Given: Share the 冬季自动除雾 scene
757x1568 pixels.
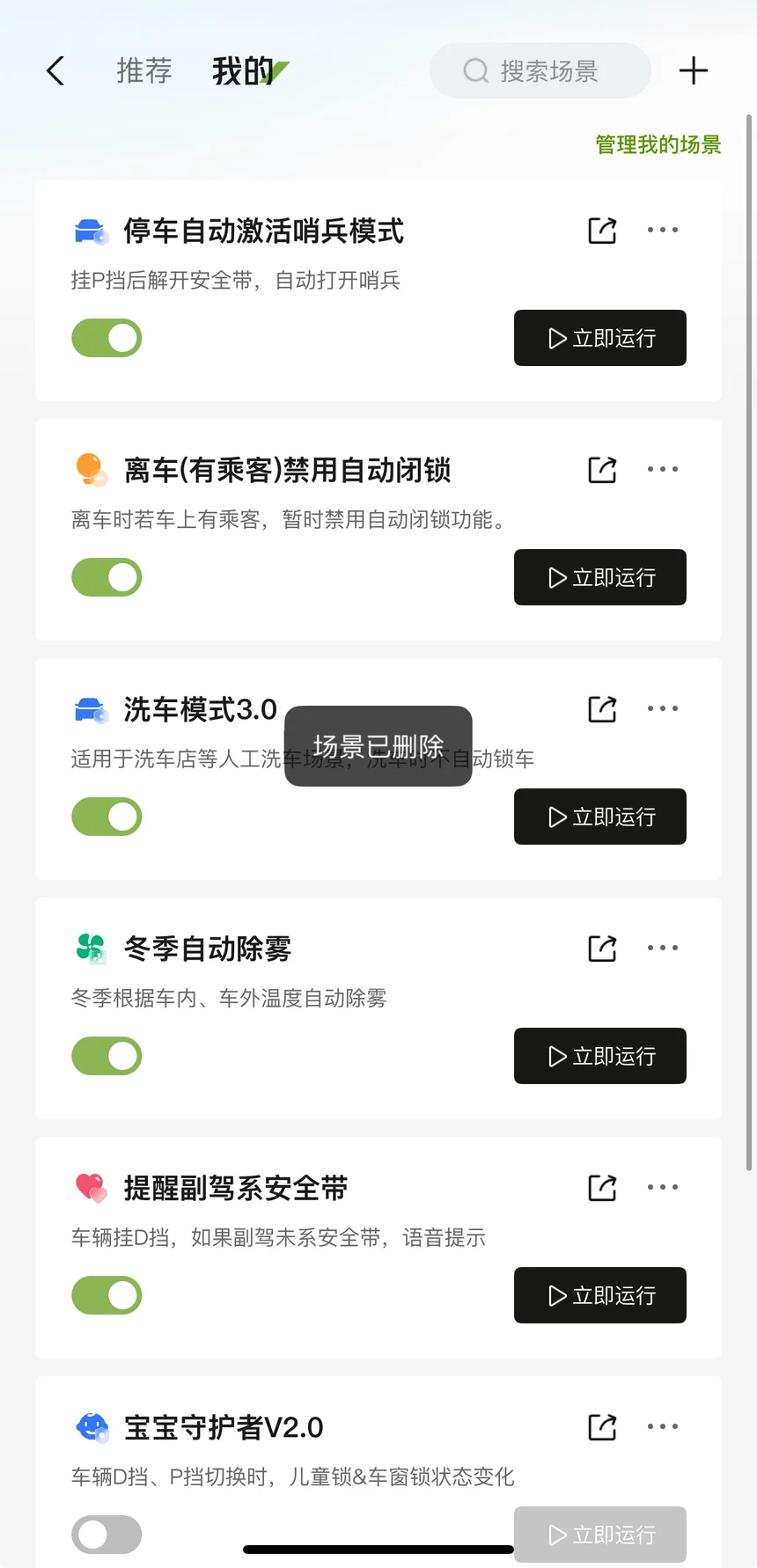Looking at the screenshot, I should coord(602,949).
